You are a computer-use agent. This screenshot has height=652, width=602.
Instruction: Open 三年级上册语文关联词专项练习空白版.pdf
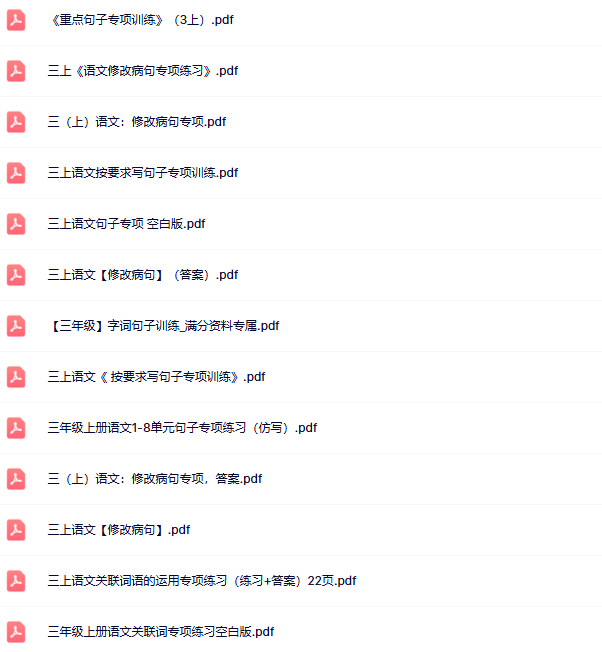point(160,632)
